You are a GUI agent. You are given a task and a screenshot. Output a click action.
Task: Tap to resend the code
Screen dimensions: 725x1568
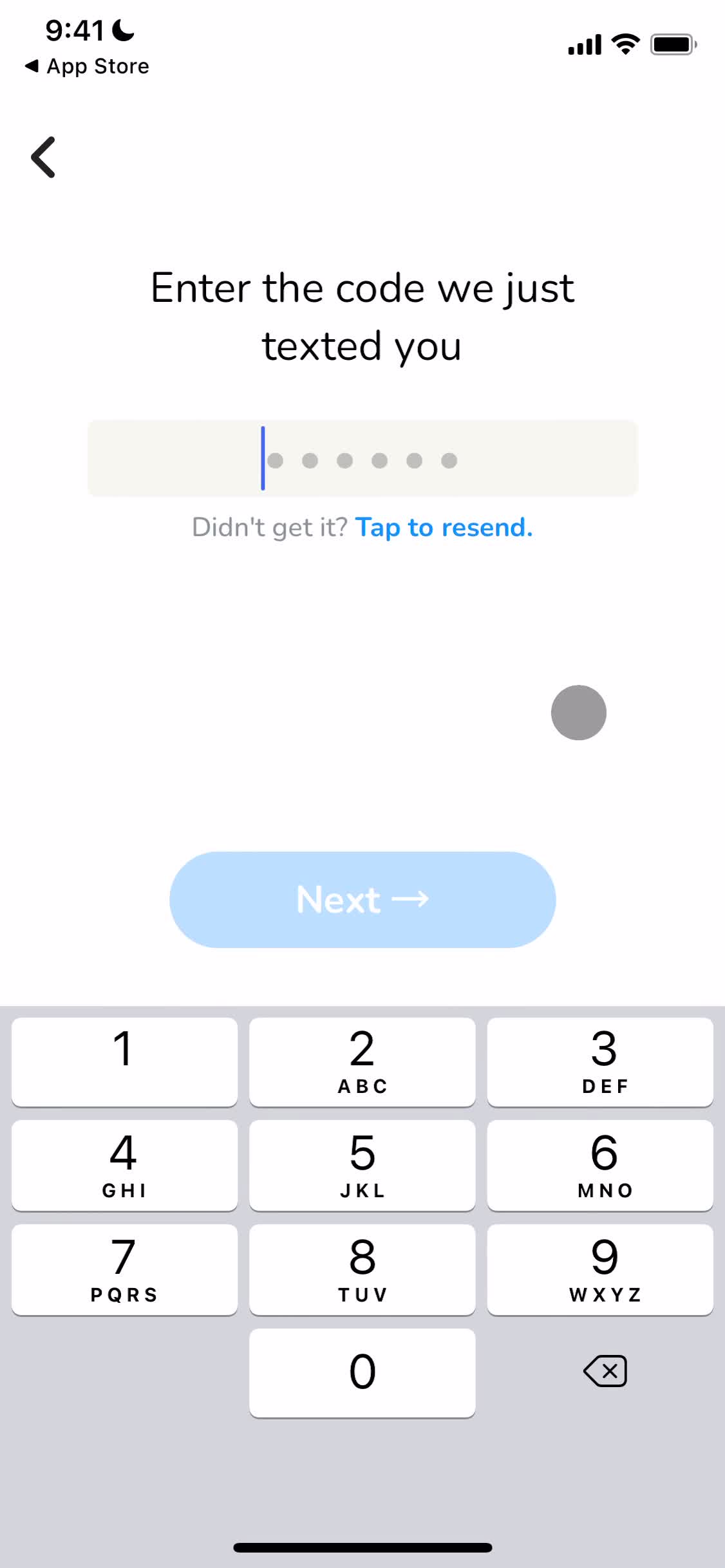tap(444, 528)
